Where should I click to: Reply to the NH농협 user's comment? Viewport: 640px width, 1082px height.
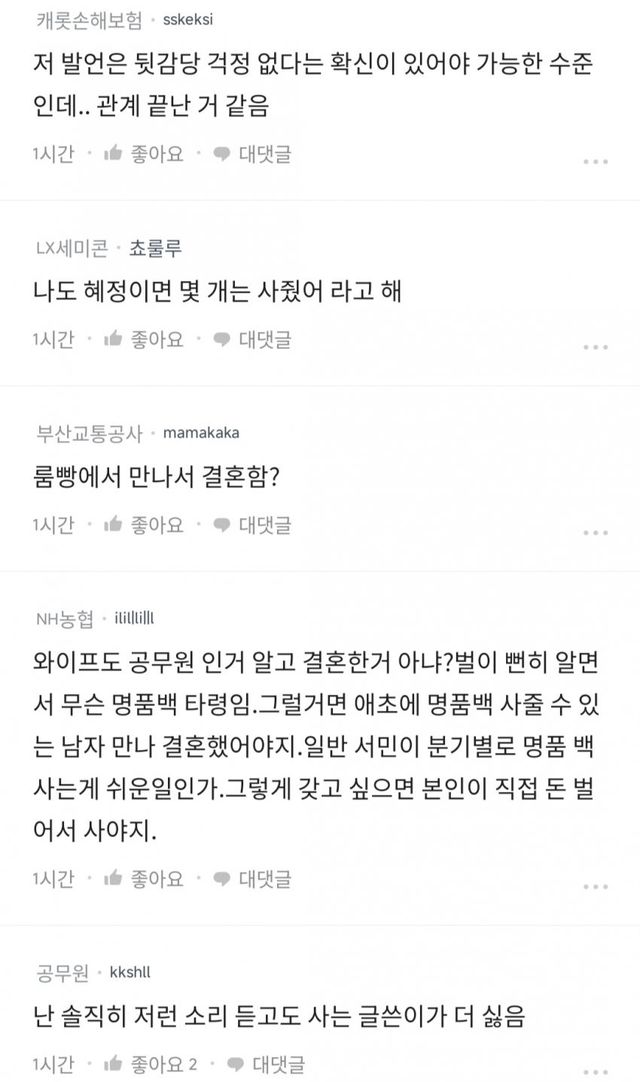coord(252,878)
